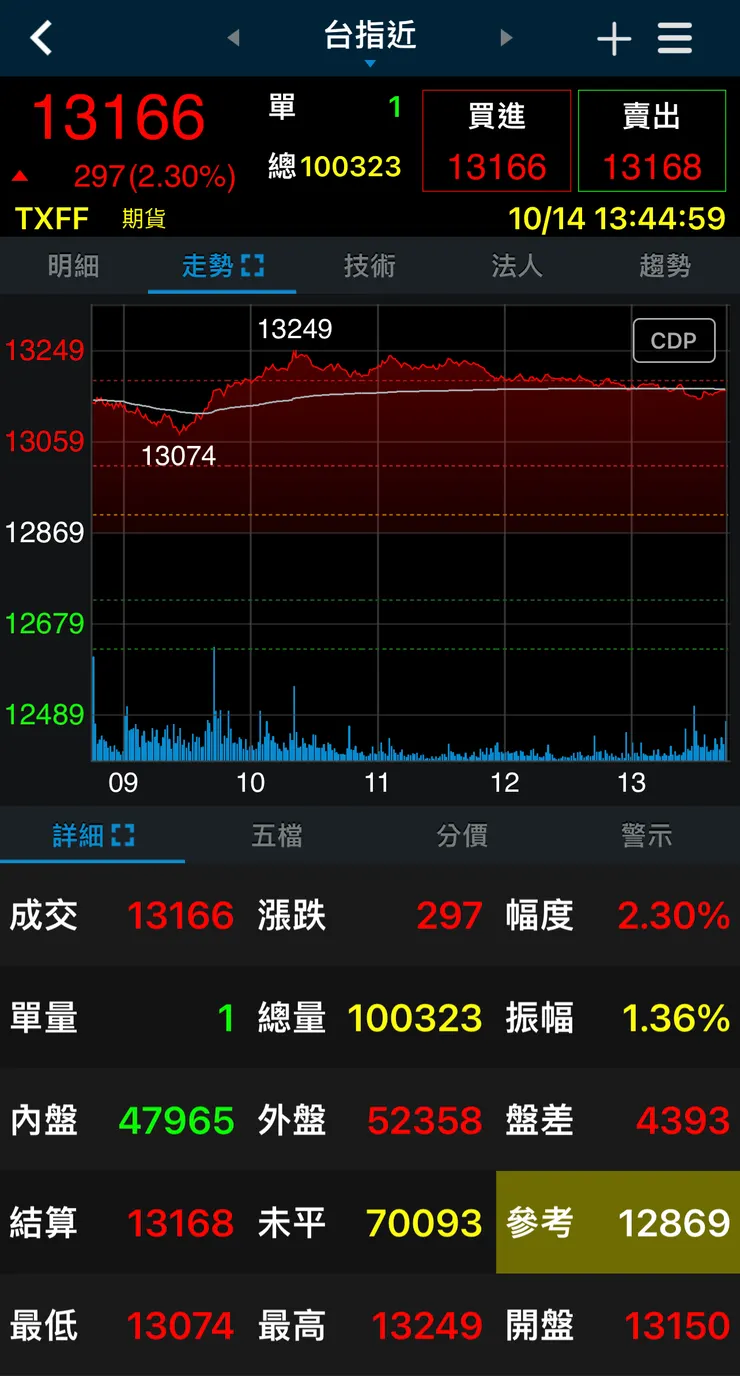This screenshot has height=1376, width=740.
Task: Toggle the CDP button on the chart
Action: click(674, 341)
